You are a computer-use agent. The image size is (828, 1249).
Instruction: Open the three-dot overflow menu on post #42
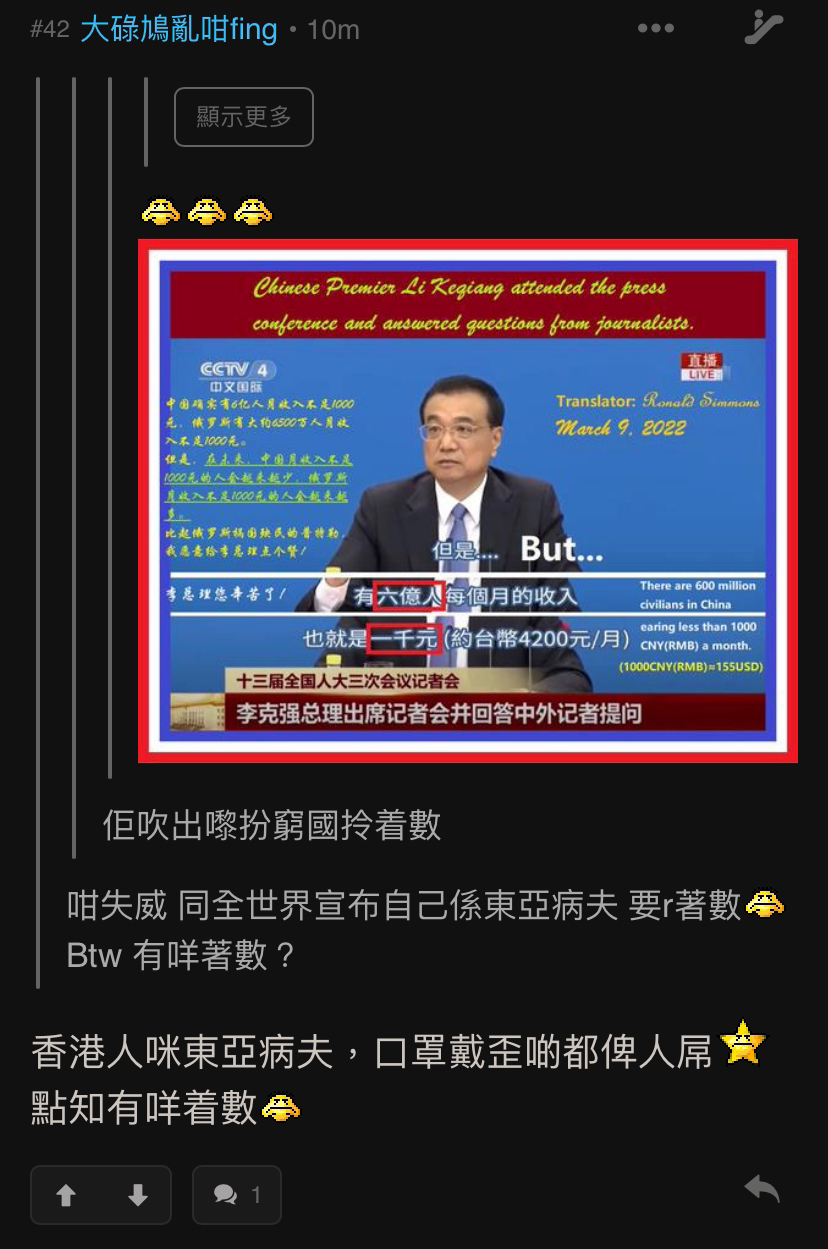coord(656,28)
